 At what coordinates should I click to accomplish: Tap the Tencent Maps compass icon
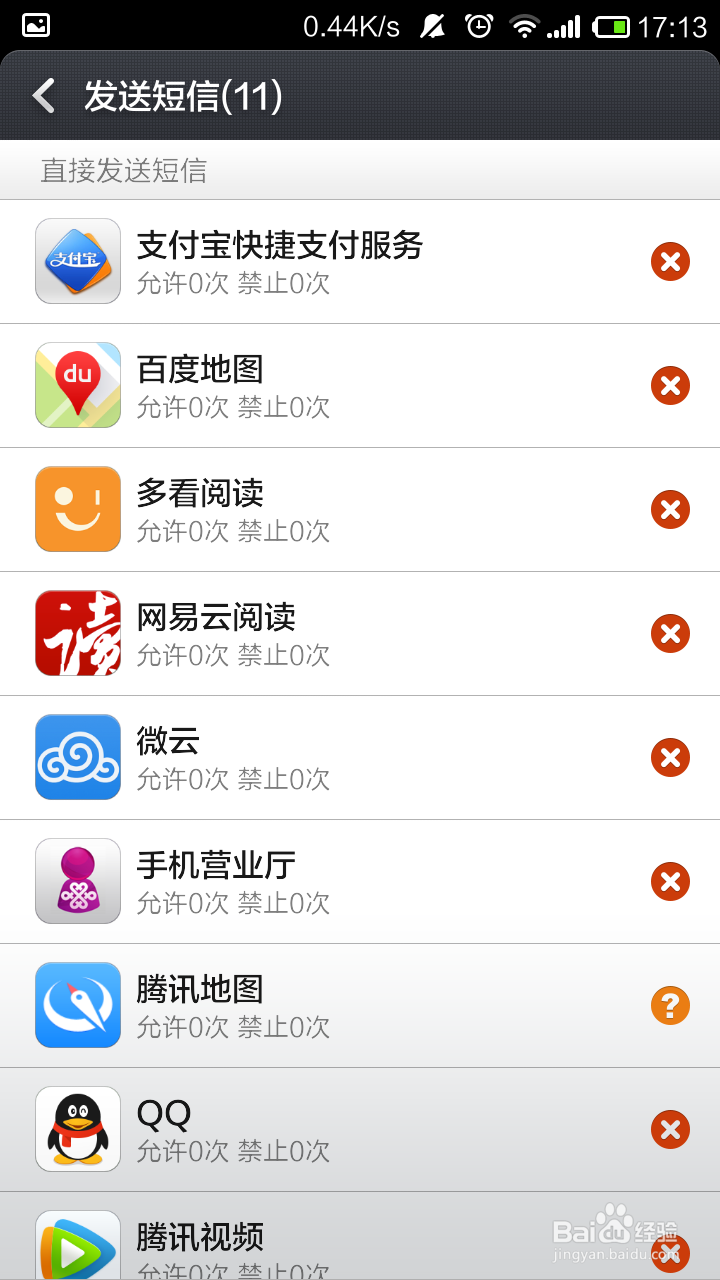click(x=77, y=1005)
